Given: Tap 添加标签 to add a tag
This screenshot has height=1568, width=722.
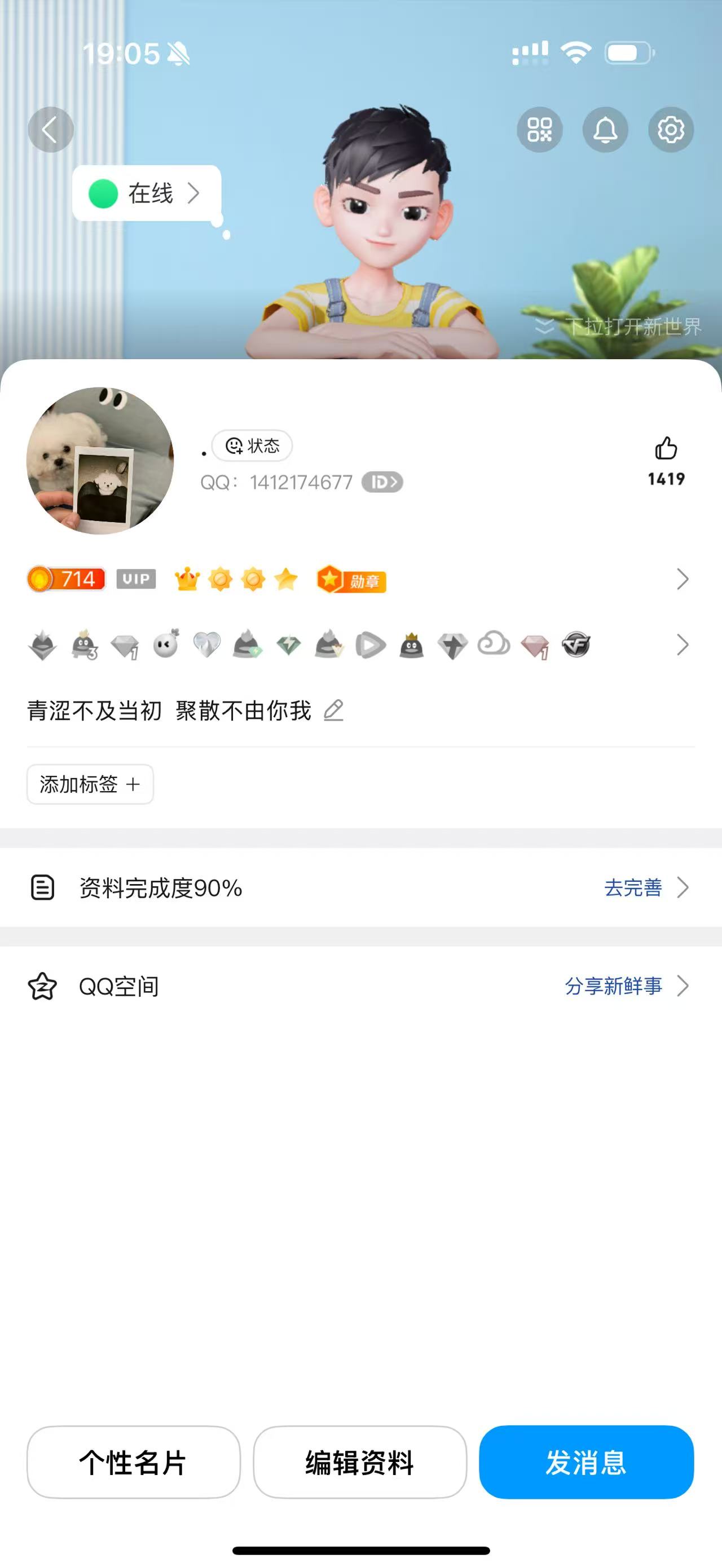Looking at the screenshot, I should (90, 785).
